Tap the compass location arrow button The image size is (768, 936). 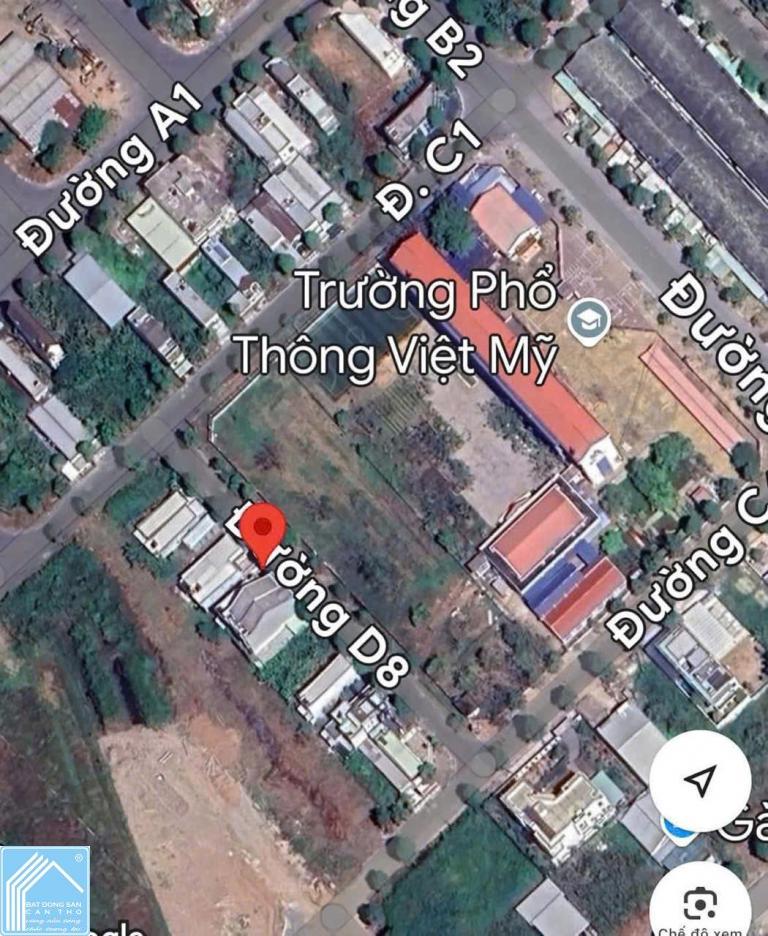click(x=701, y=780)
